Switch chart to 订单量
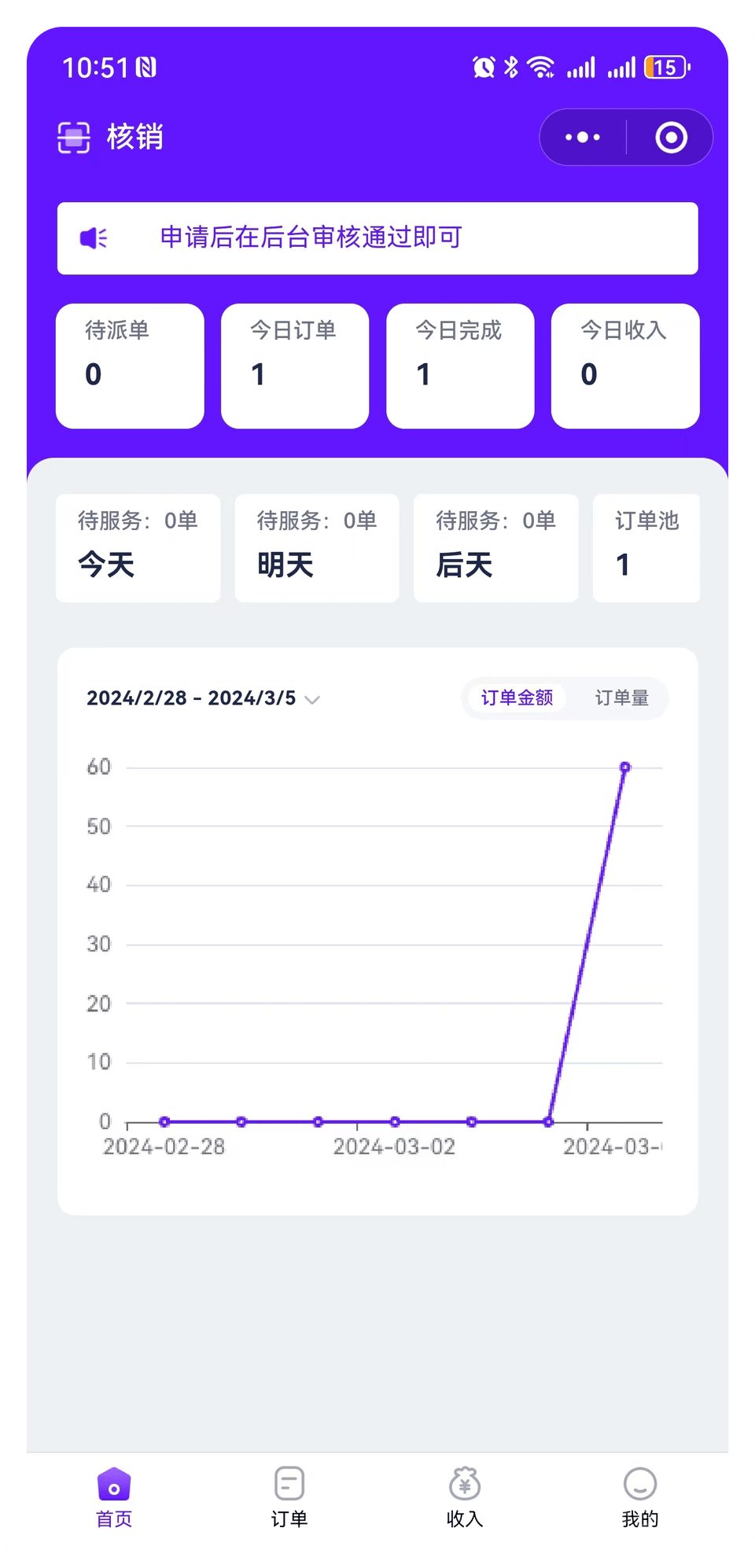 (x=621, y=698)
